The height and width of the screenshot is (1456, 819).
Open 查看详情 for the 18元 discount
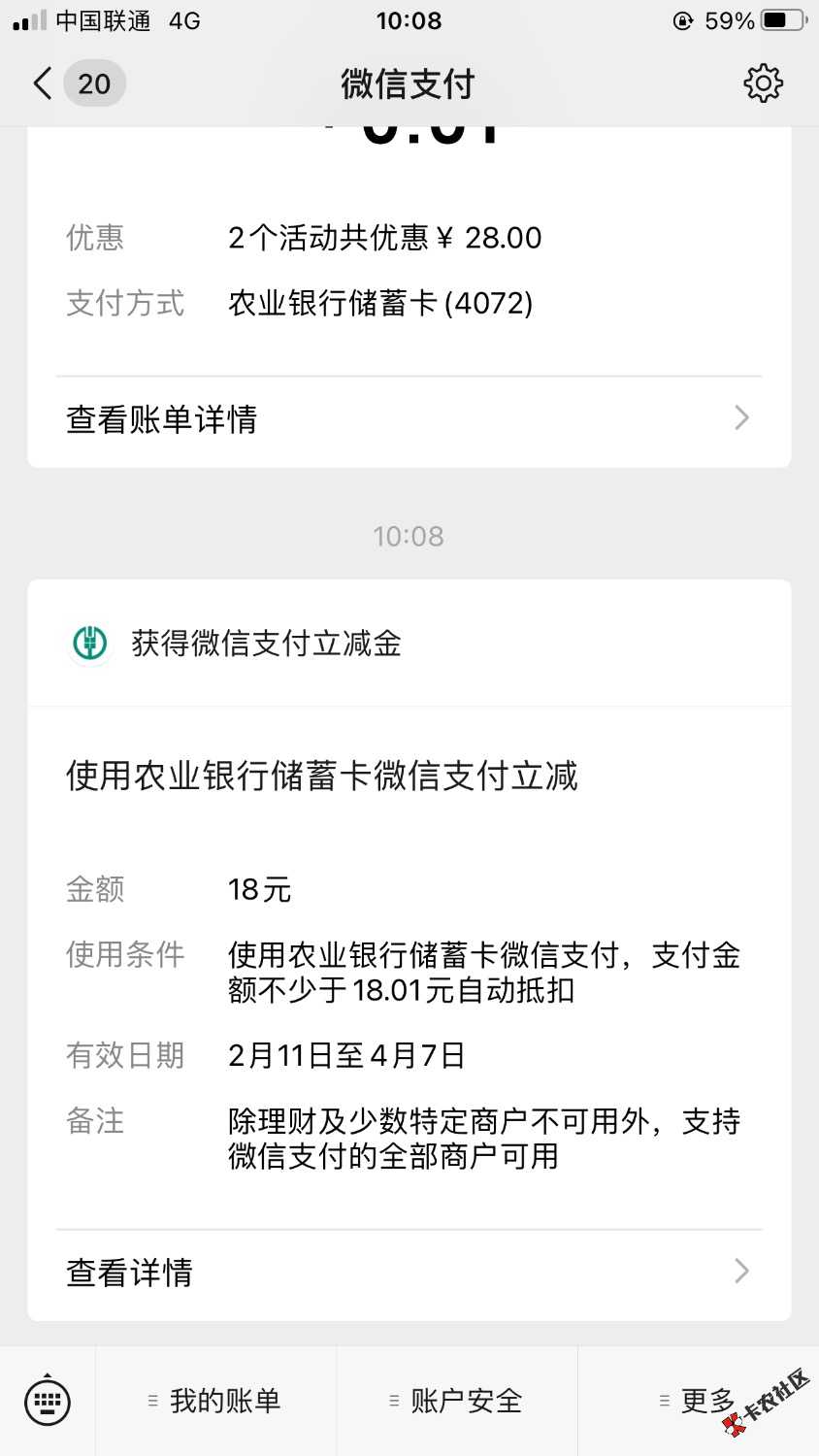click(x=409, y=1272)
